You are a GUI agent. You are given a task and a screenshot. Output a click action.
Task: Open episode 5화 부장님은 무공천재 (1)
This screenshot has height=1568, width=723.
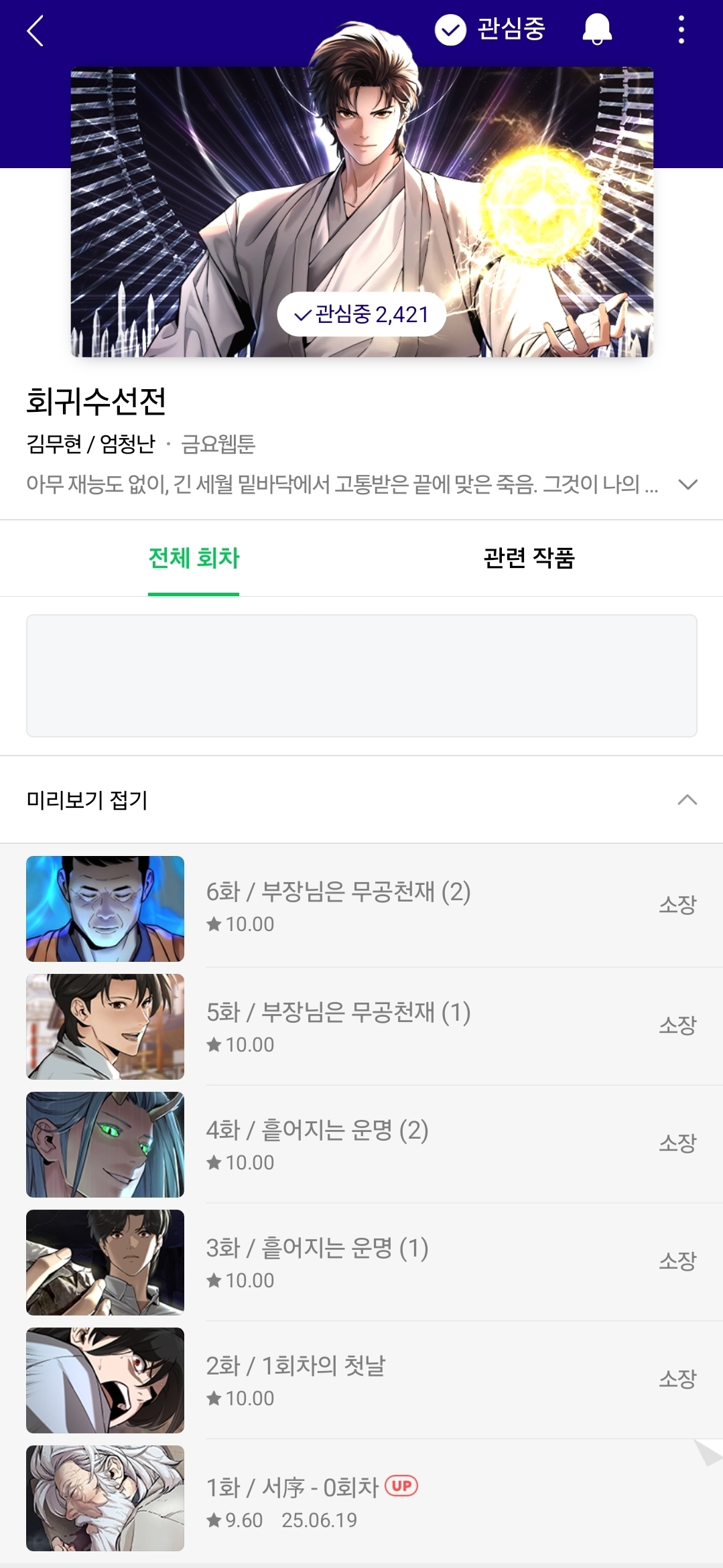[x=362, y=1026]
